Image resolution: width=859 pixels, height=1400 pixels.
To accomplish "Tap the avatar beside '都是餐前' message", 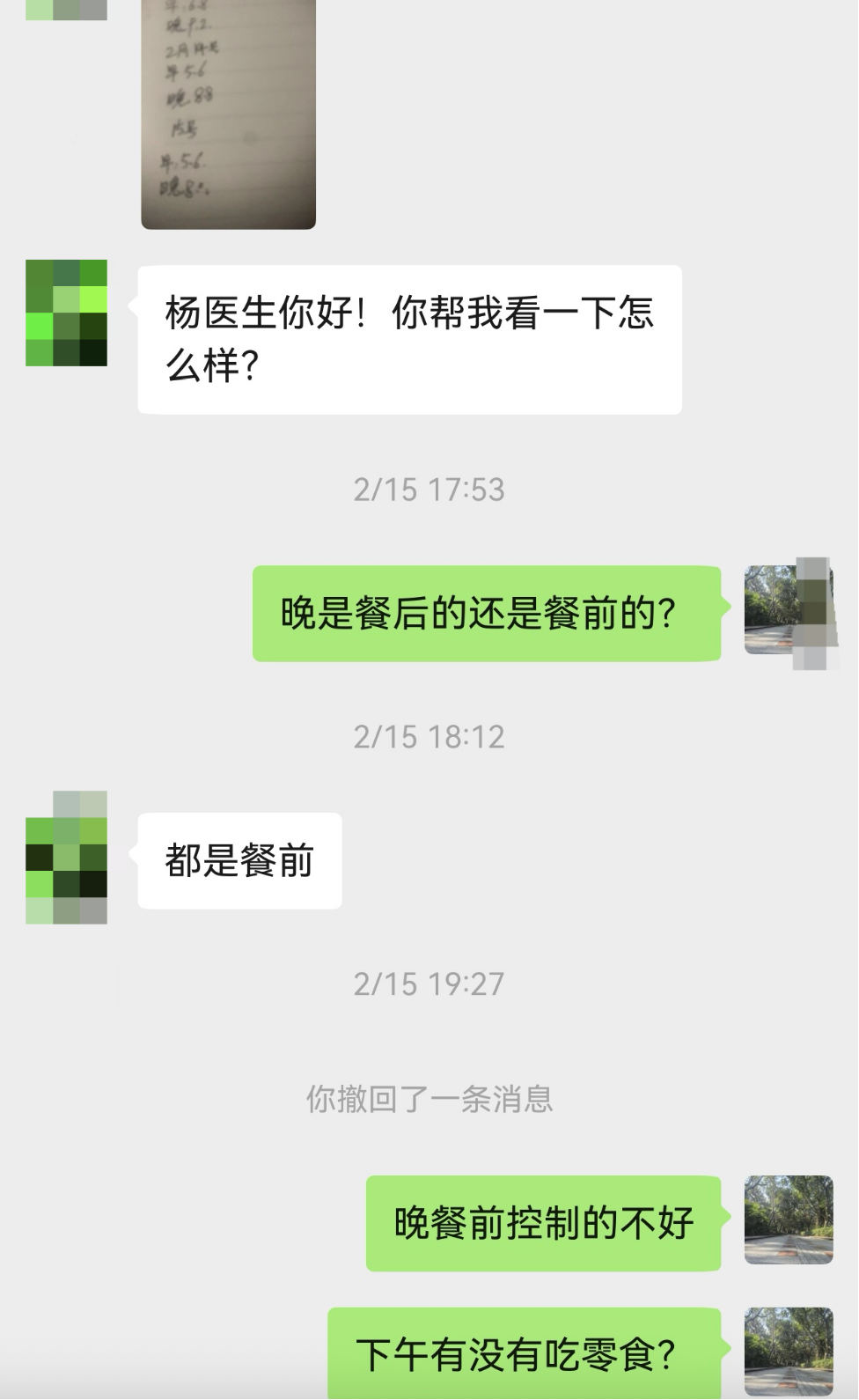I will (x=67, y=858).
